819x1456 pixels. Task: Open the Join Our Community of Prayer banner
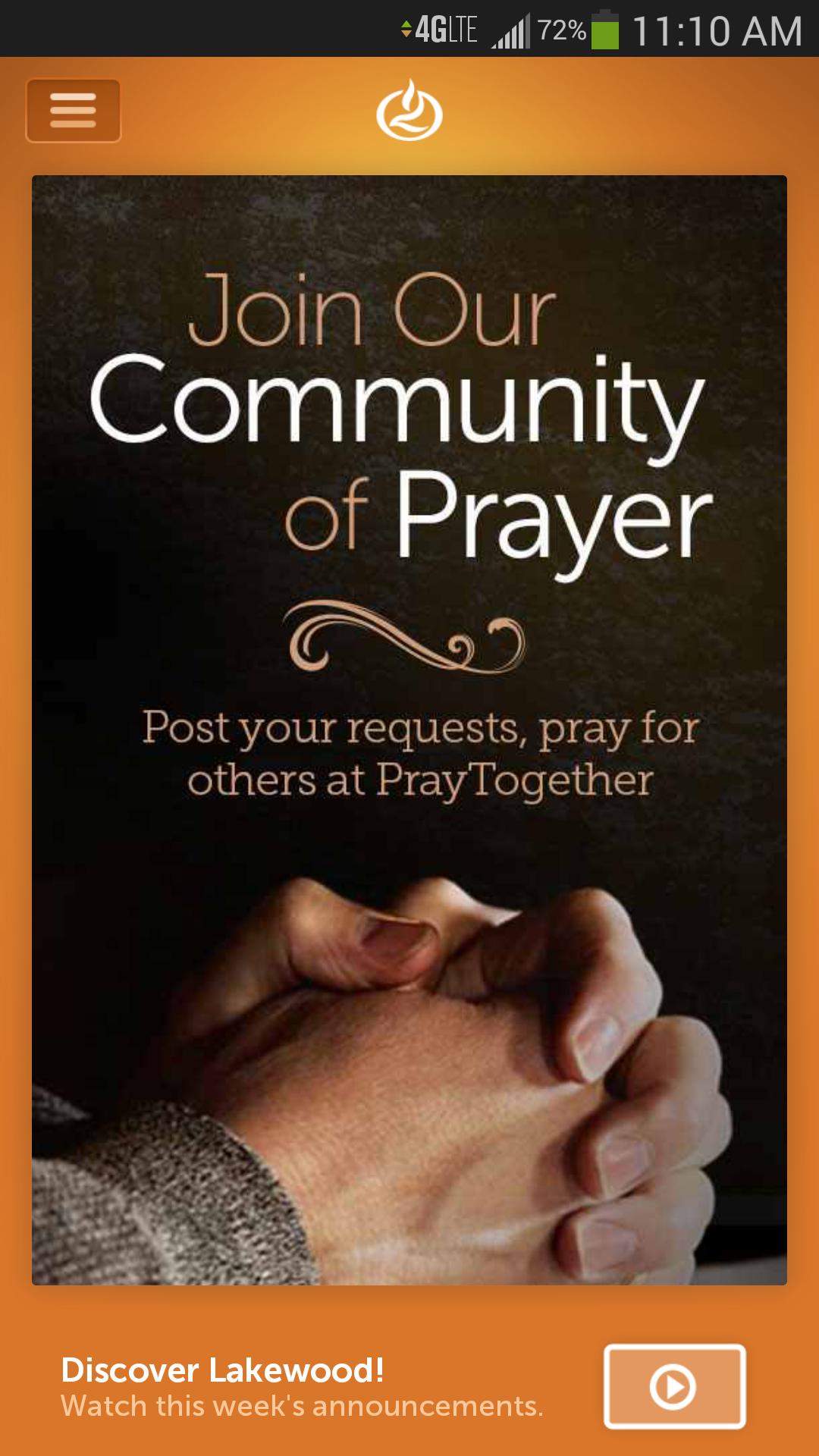[409, 730]
